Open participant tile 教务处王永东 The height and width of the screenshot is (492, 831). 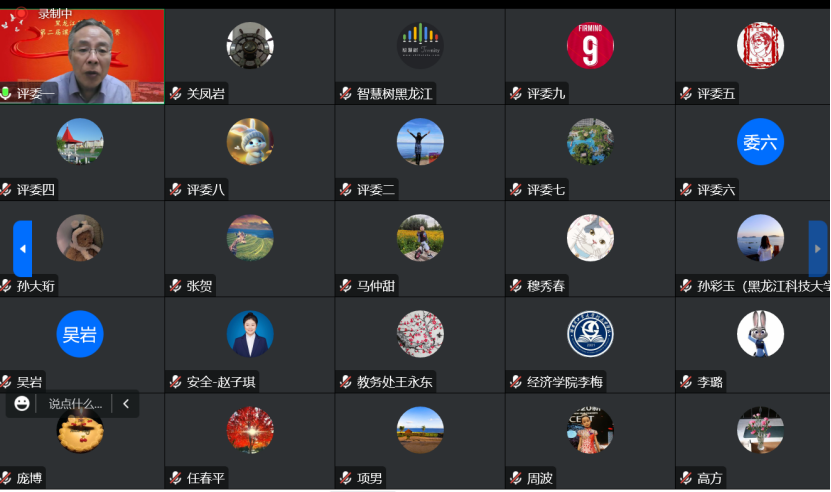420,342
